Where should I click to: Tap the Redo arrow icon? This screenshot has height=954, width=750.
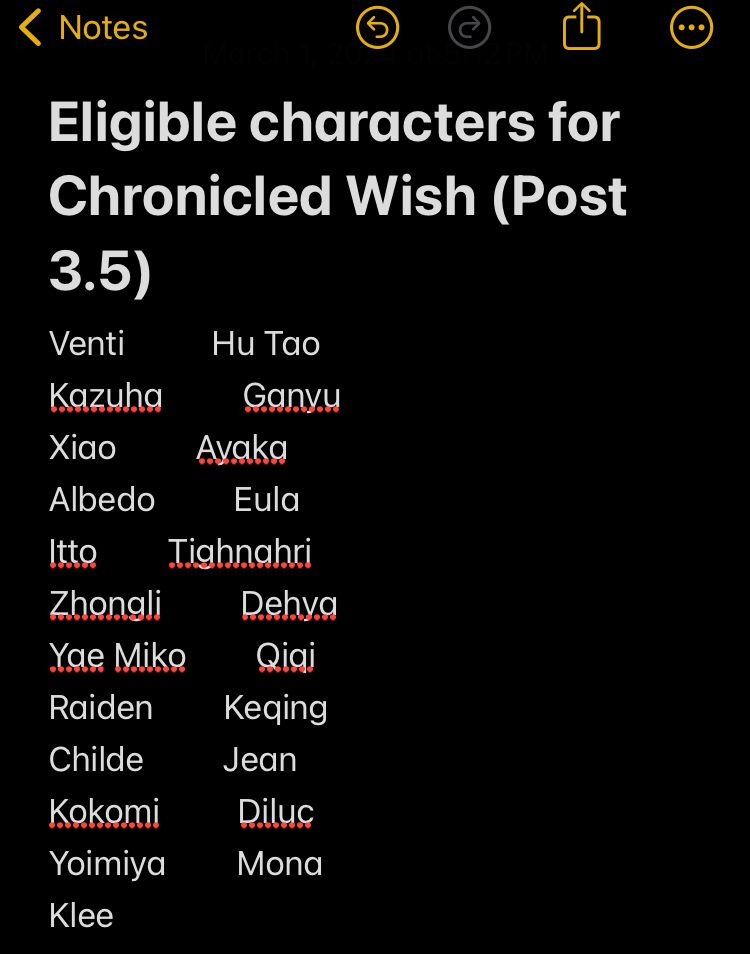point(470,27)
